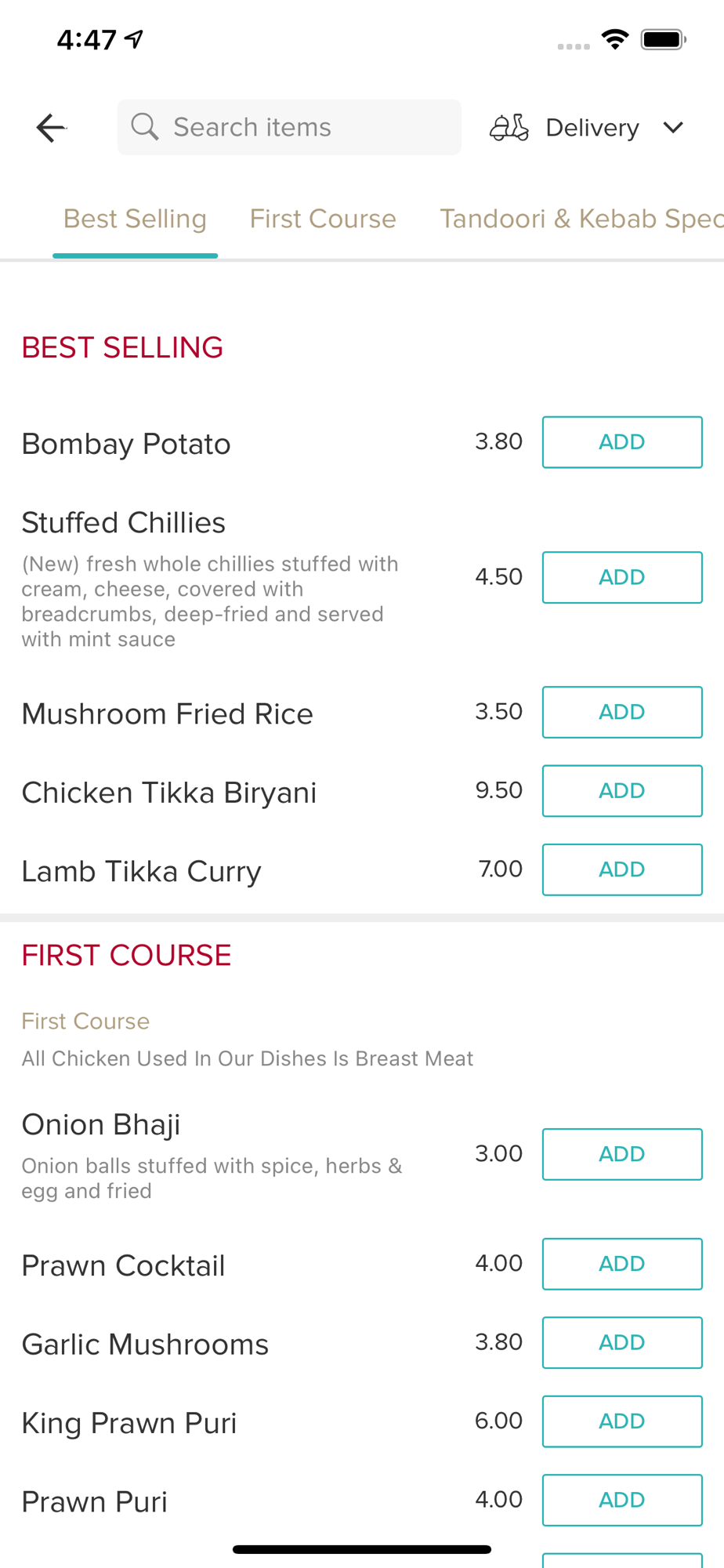This screenshot has width=724, height=1568.
Task: Go back using the arrow icon
Action: (51, 128)
